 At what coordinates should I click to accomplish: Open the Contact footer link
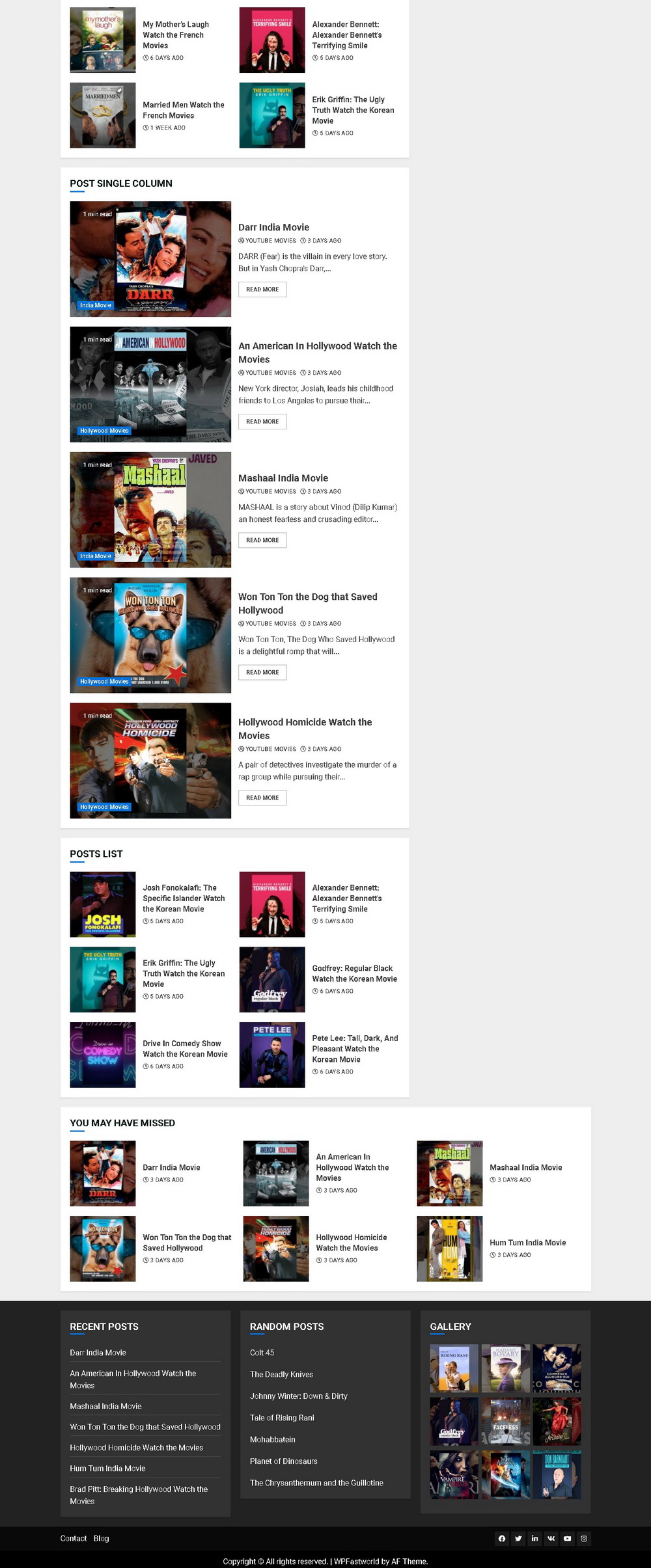[x=74, y=1539]
